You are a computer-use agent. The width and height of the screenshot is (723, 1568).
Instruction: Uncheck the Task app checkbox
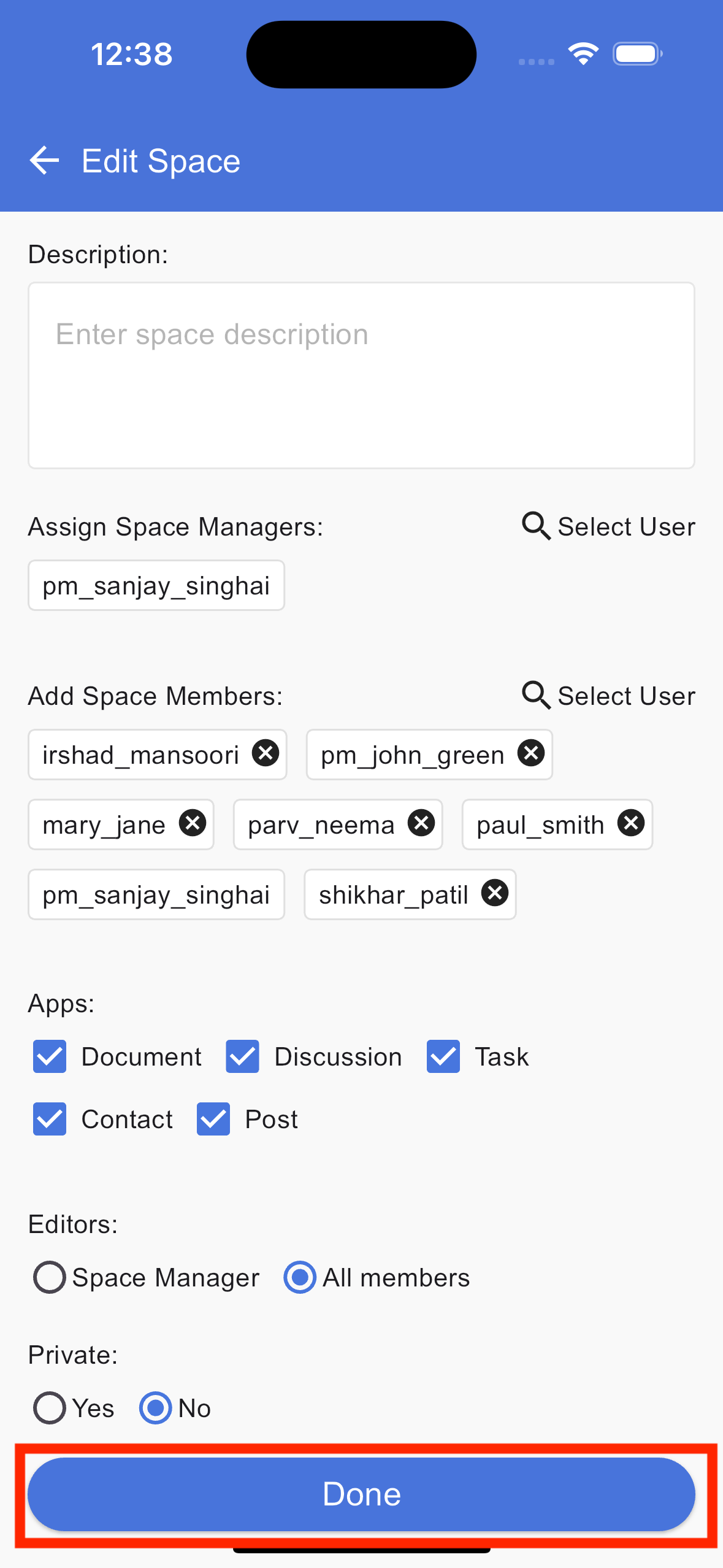coord(443,1056)
